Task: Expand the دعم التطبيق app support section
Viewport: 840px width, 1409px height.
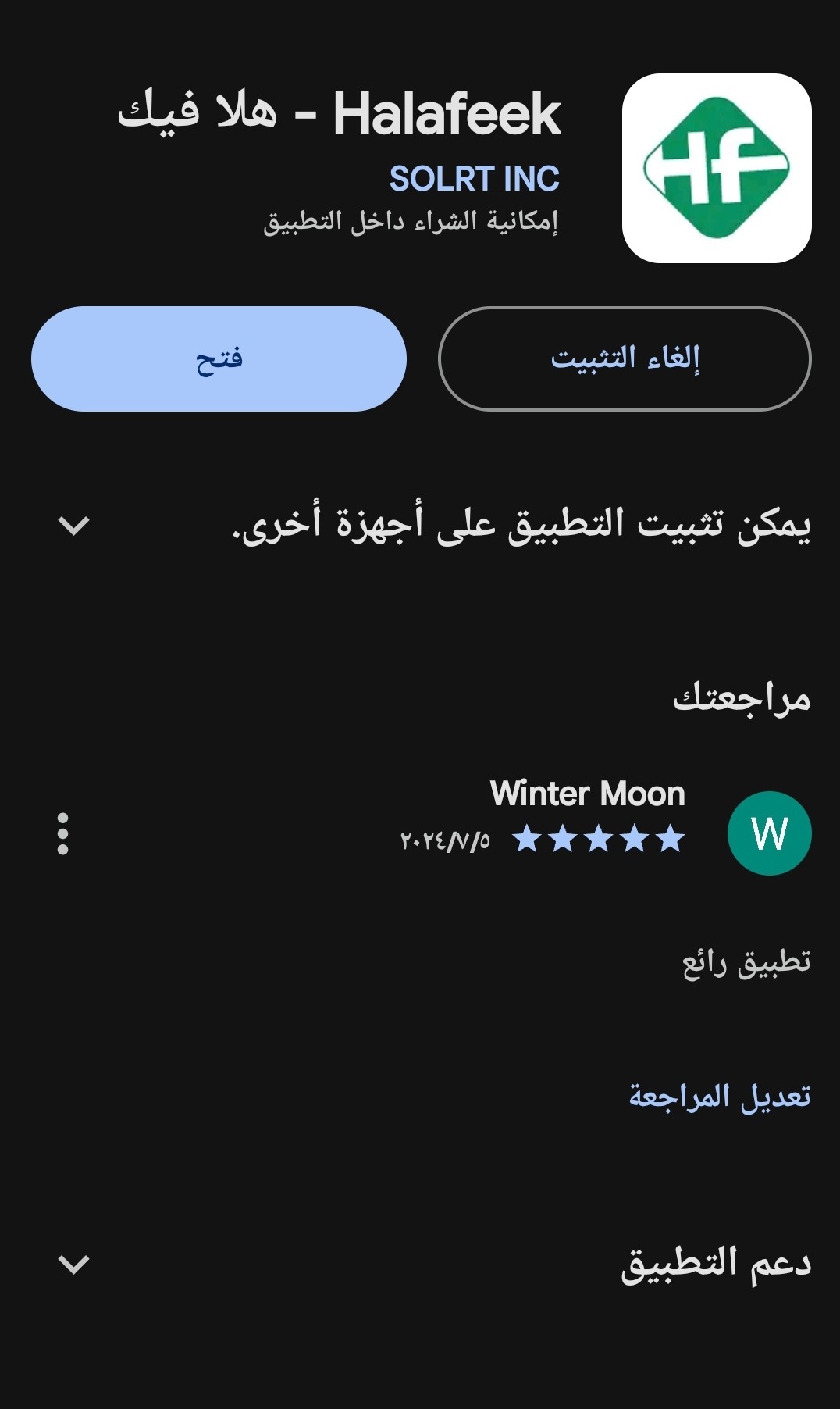Action: tap(74, 1264)
